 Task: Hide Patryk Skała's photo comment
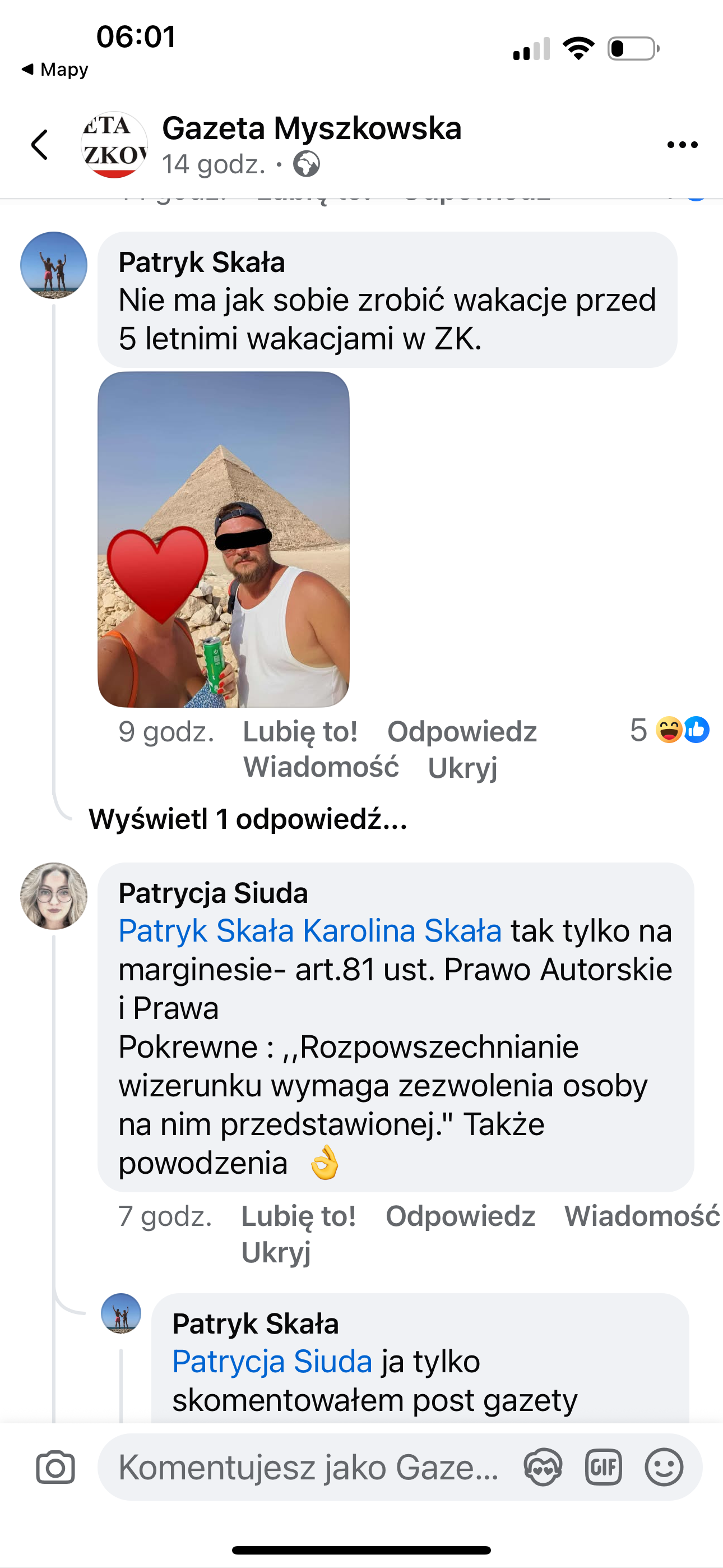[462, 767]
